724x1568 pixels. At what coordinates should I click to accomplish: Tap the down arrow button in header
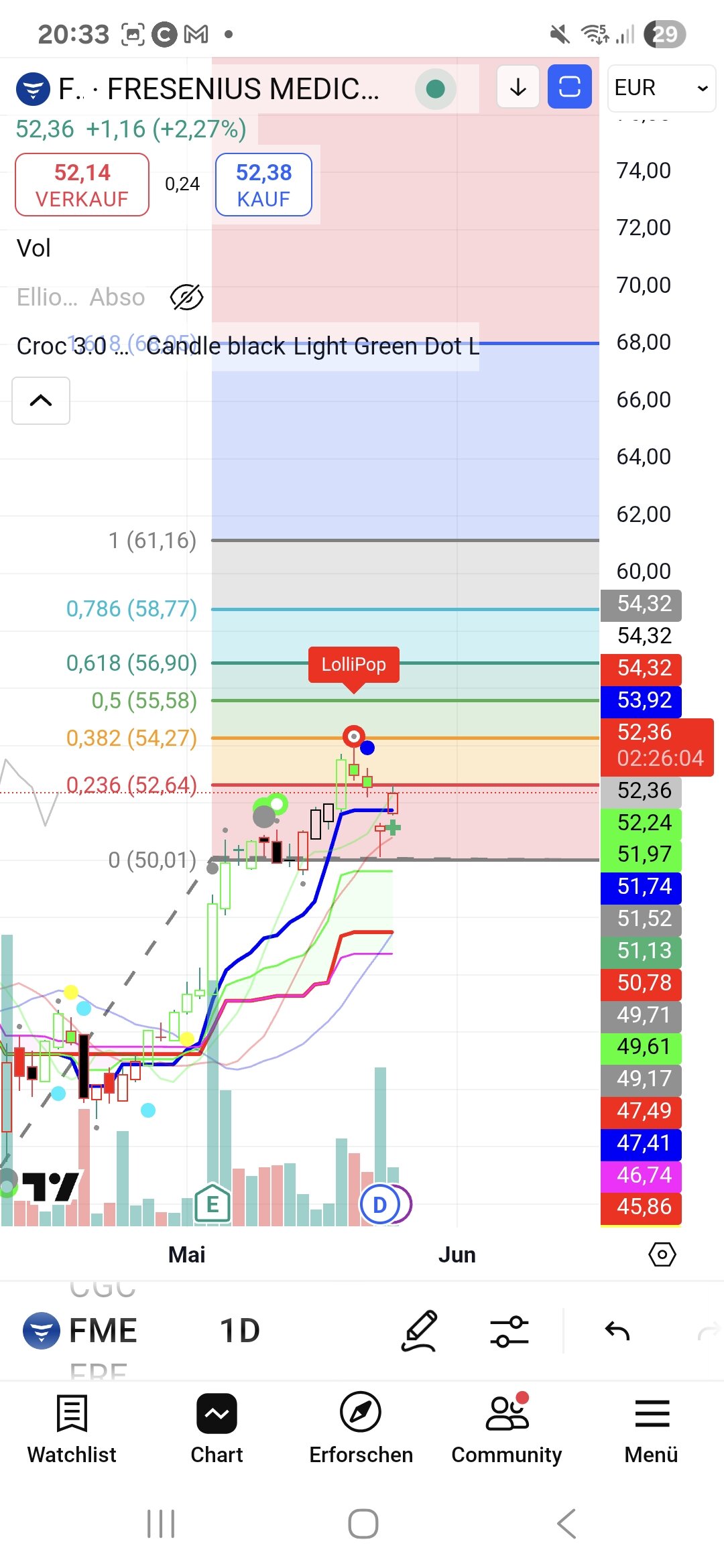click(518, 87)
